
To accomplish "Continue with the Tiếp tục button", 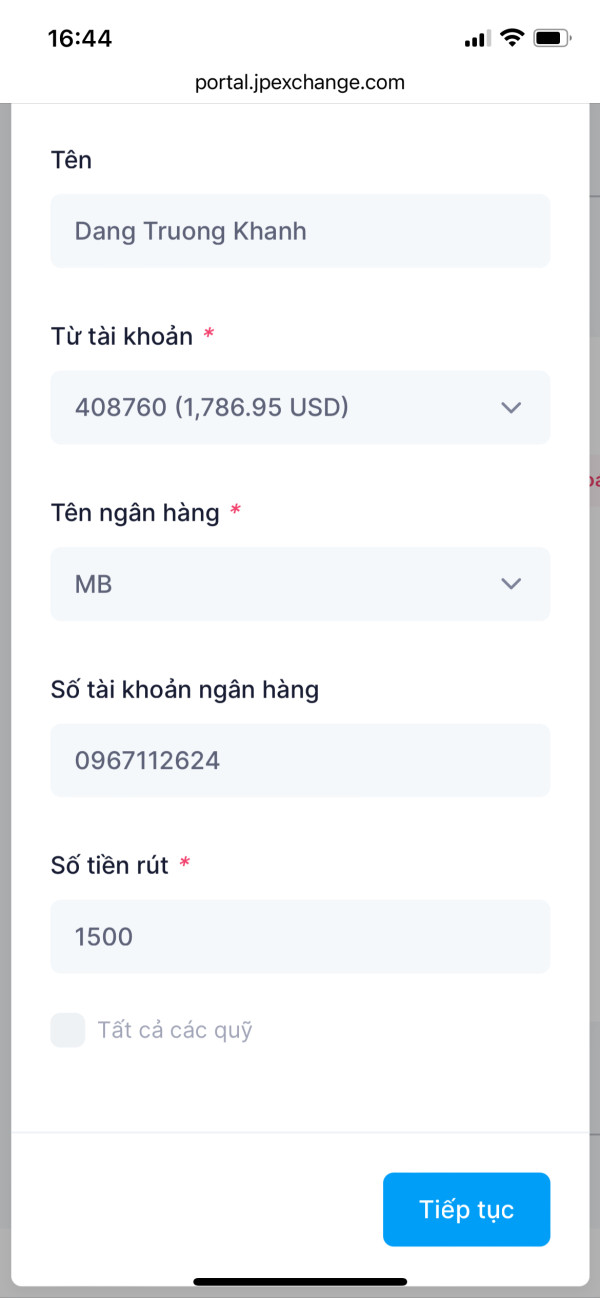I will click(466, 1209).
